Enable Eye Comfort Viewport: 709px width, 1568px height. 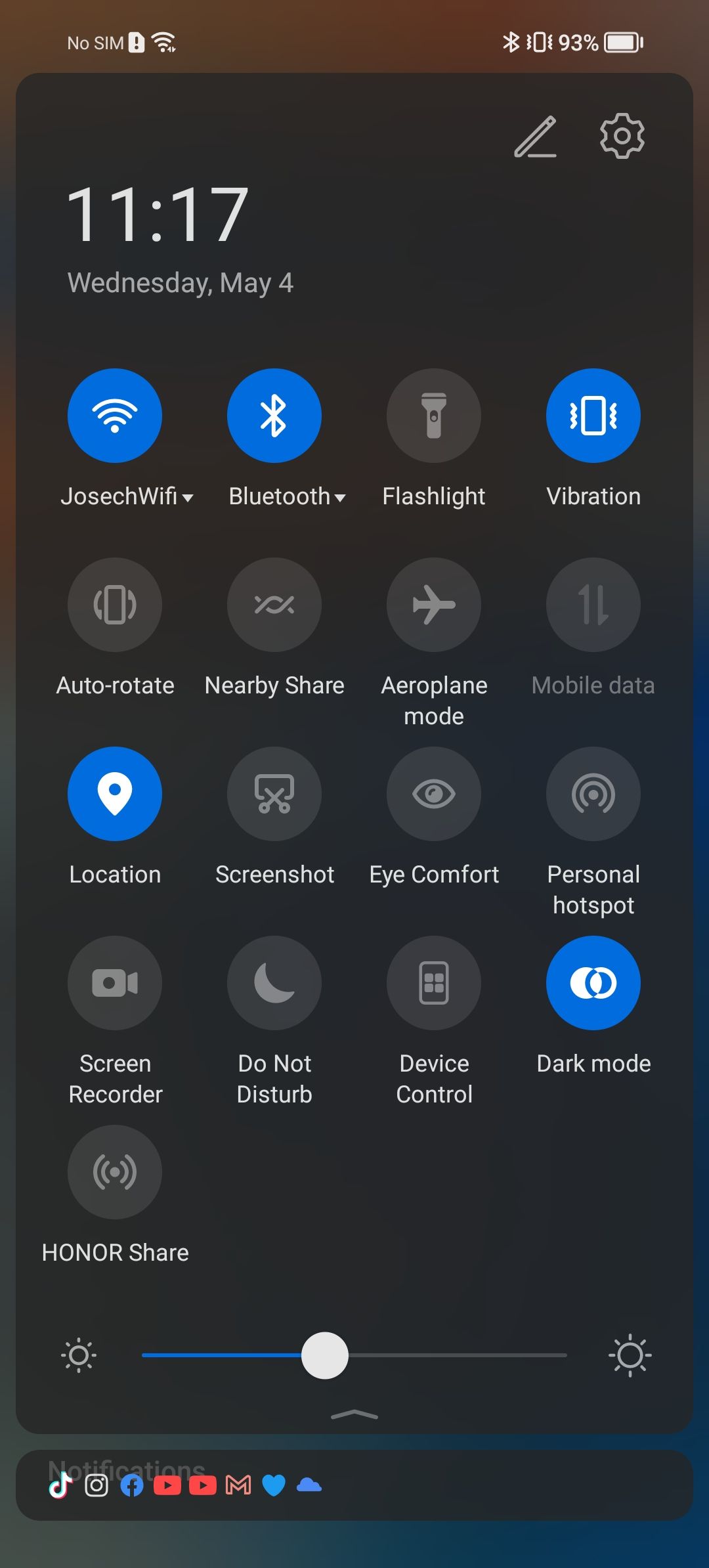434,794
